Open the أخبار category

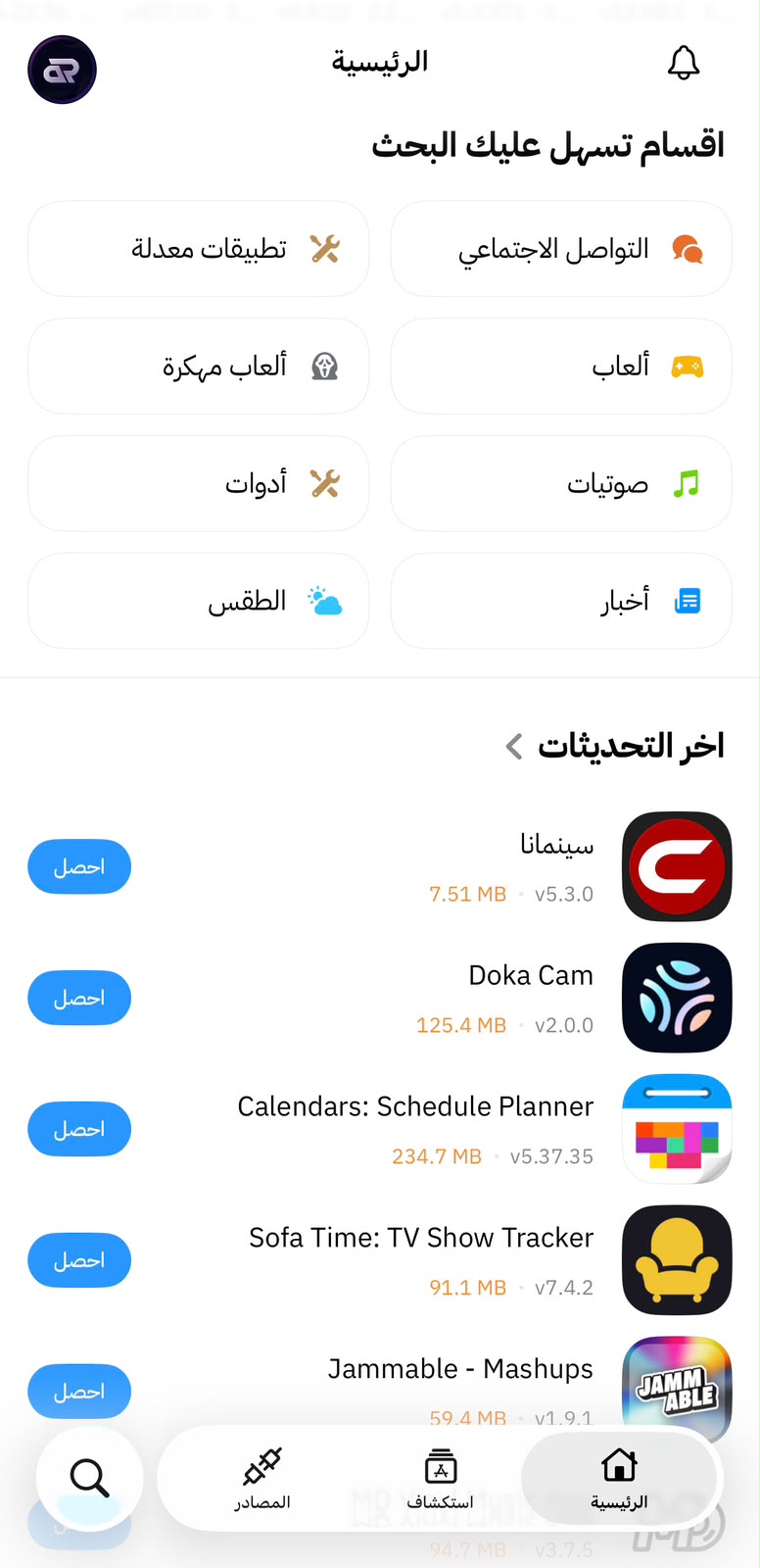[x=561, y=601]
